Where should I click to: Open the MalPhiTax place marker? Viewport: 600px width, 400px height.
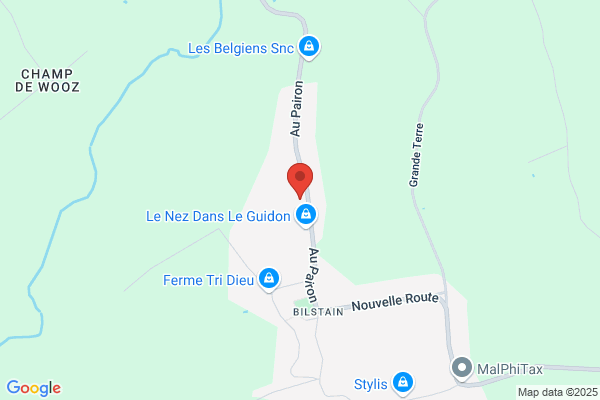[462, 369]
